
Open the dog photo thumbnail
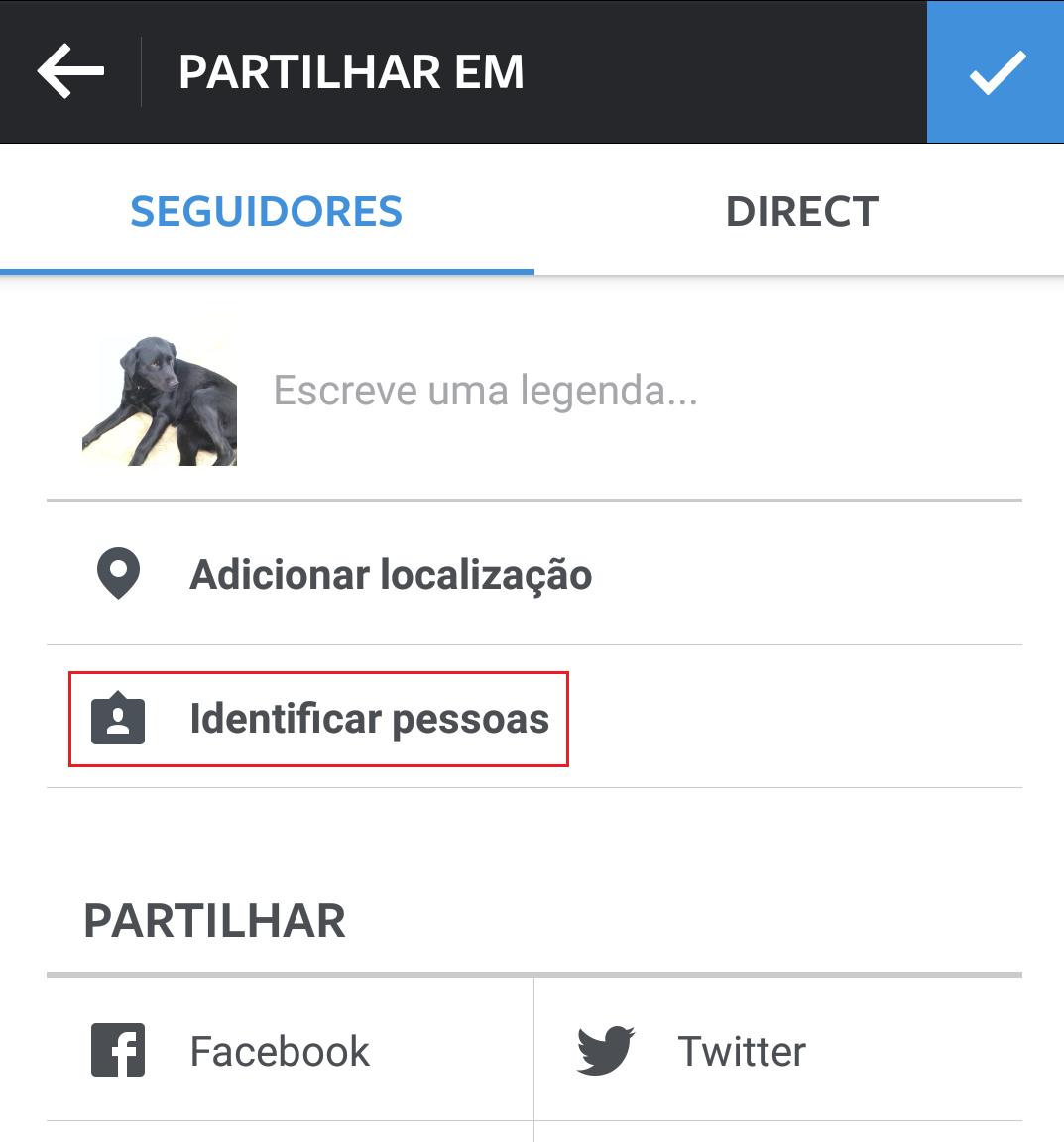point(160,400)
